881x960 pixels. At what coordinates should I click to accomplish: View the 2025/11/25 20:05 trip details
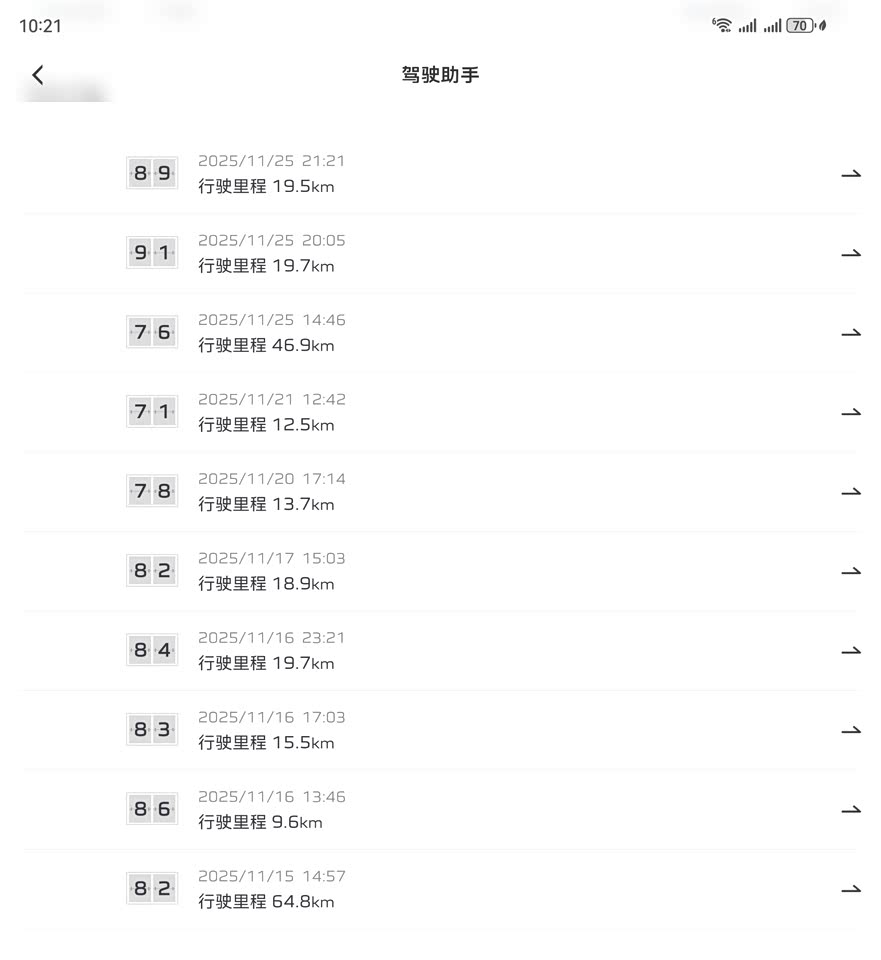(440, 254)
